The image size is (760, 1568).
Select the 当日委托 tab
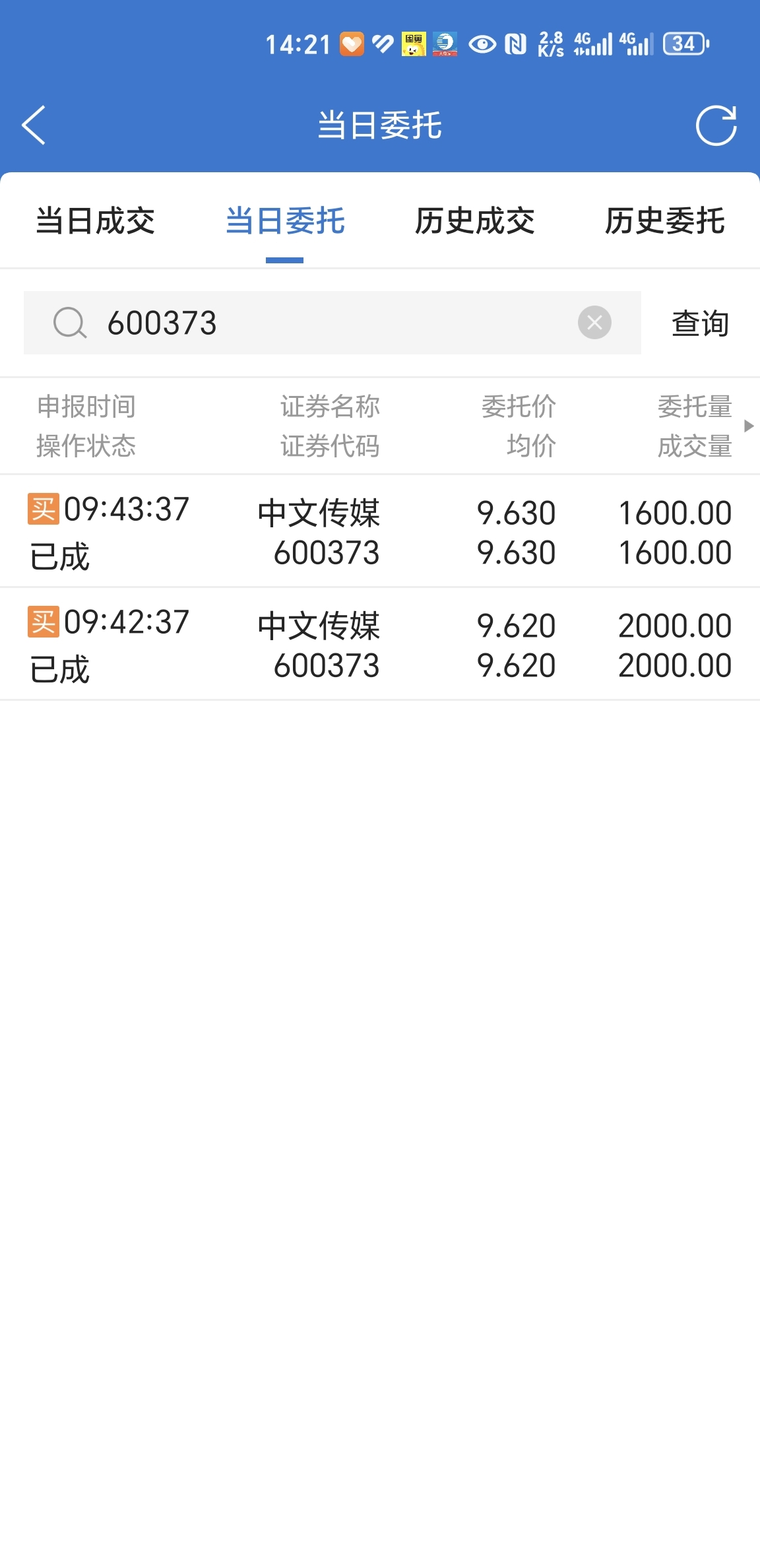pyautogui.click(x=285, y=220)
